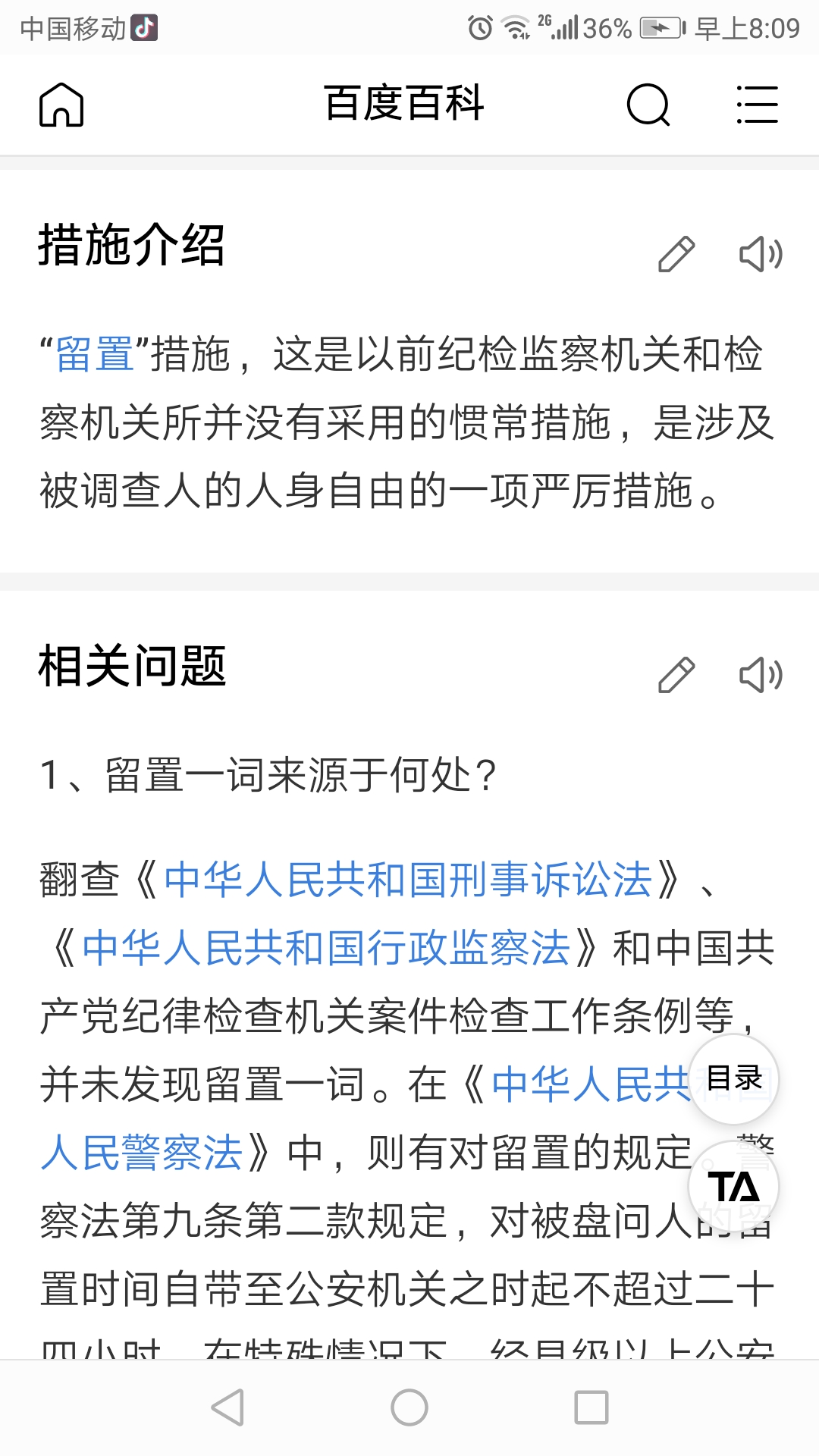Tap the battery indicator in the status bar
Image resolution: width=819 pixels, height=1456 pixels.
click(x=654, y=27)
